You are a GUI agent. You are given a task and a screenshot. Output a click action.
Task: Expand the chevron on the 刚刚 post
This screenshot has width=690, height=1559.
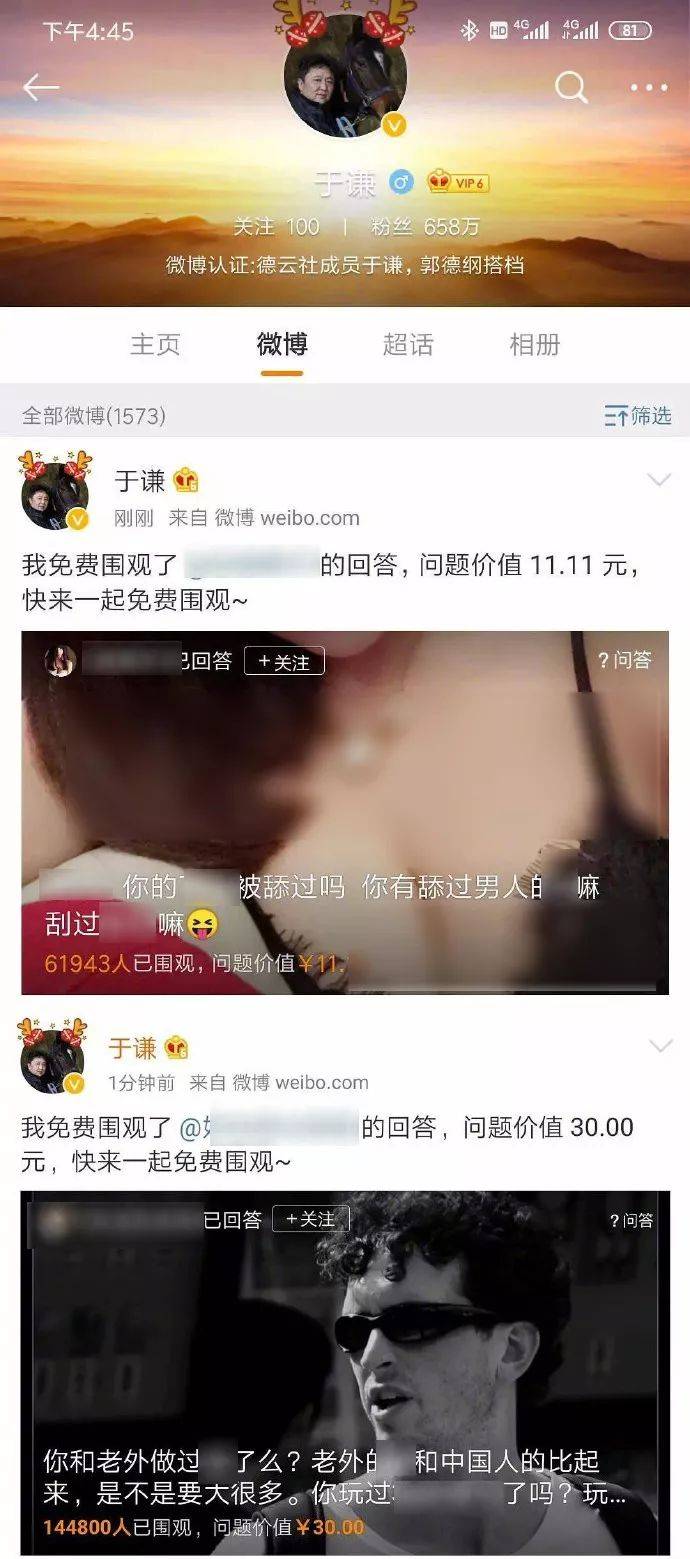point(659,480)
